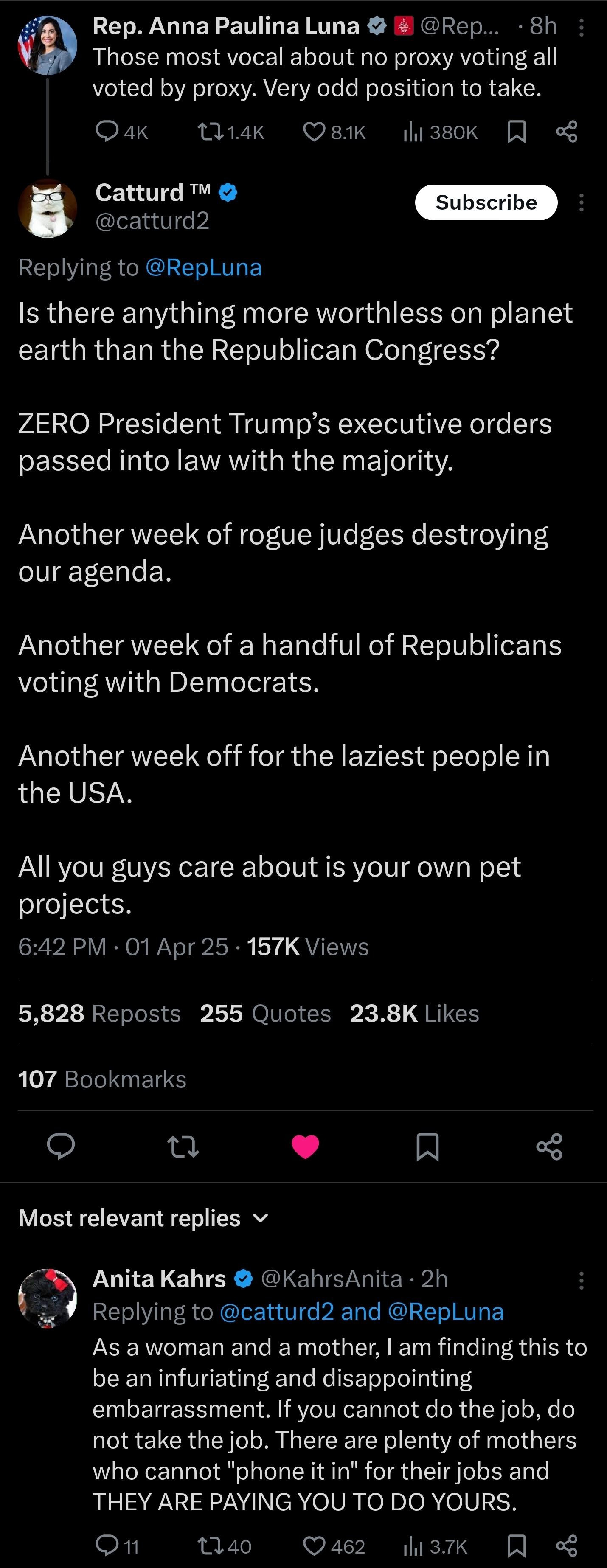Bookmark Anna Paulina Luna's post
Image resolution: width=607 pixels, height=1568 pixels.
click(516, 131)
